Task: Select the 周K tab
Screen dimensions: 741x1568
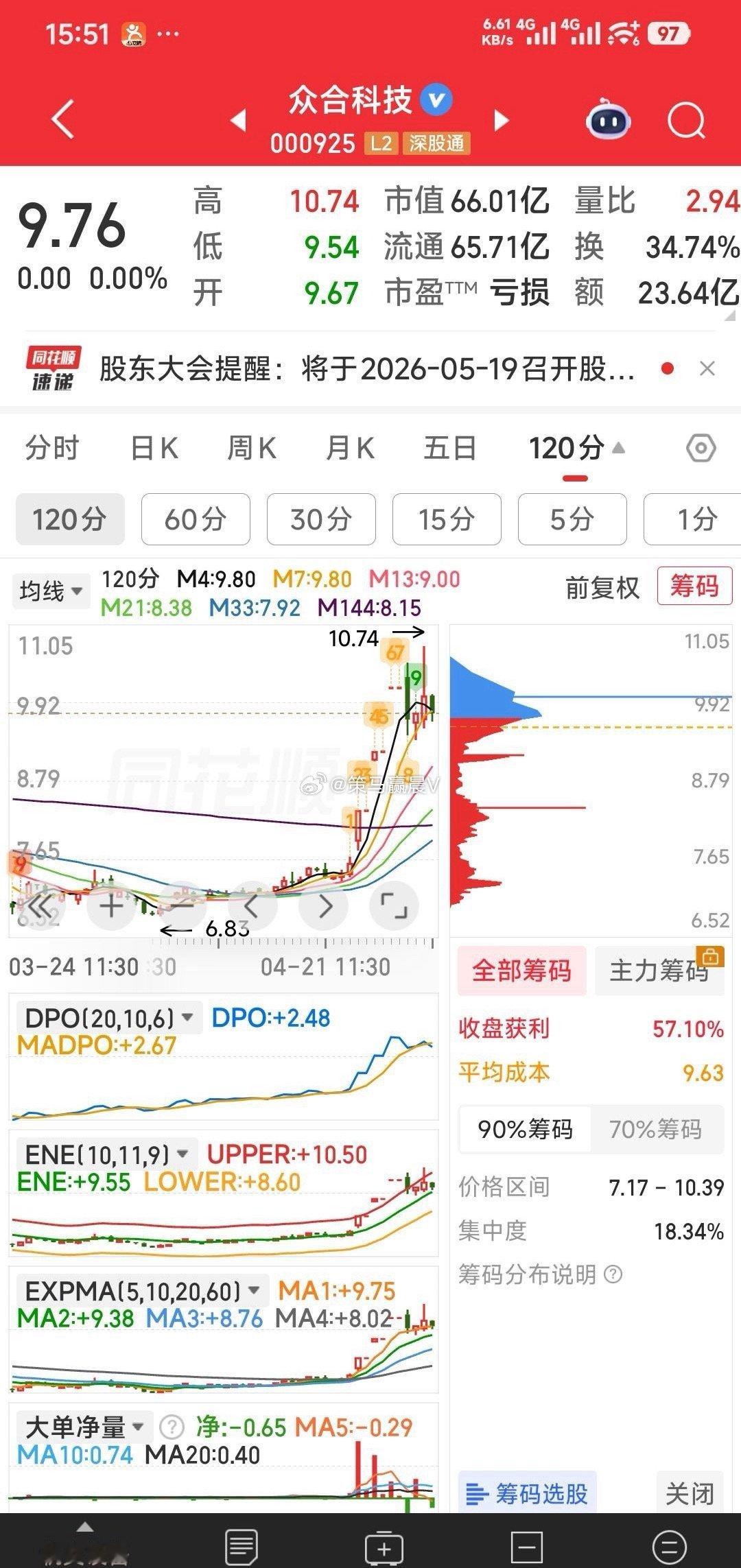Action: [252, 449]
